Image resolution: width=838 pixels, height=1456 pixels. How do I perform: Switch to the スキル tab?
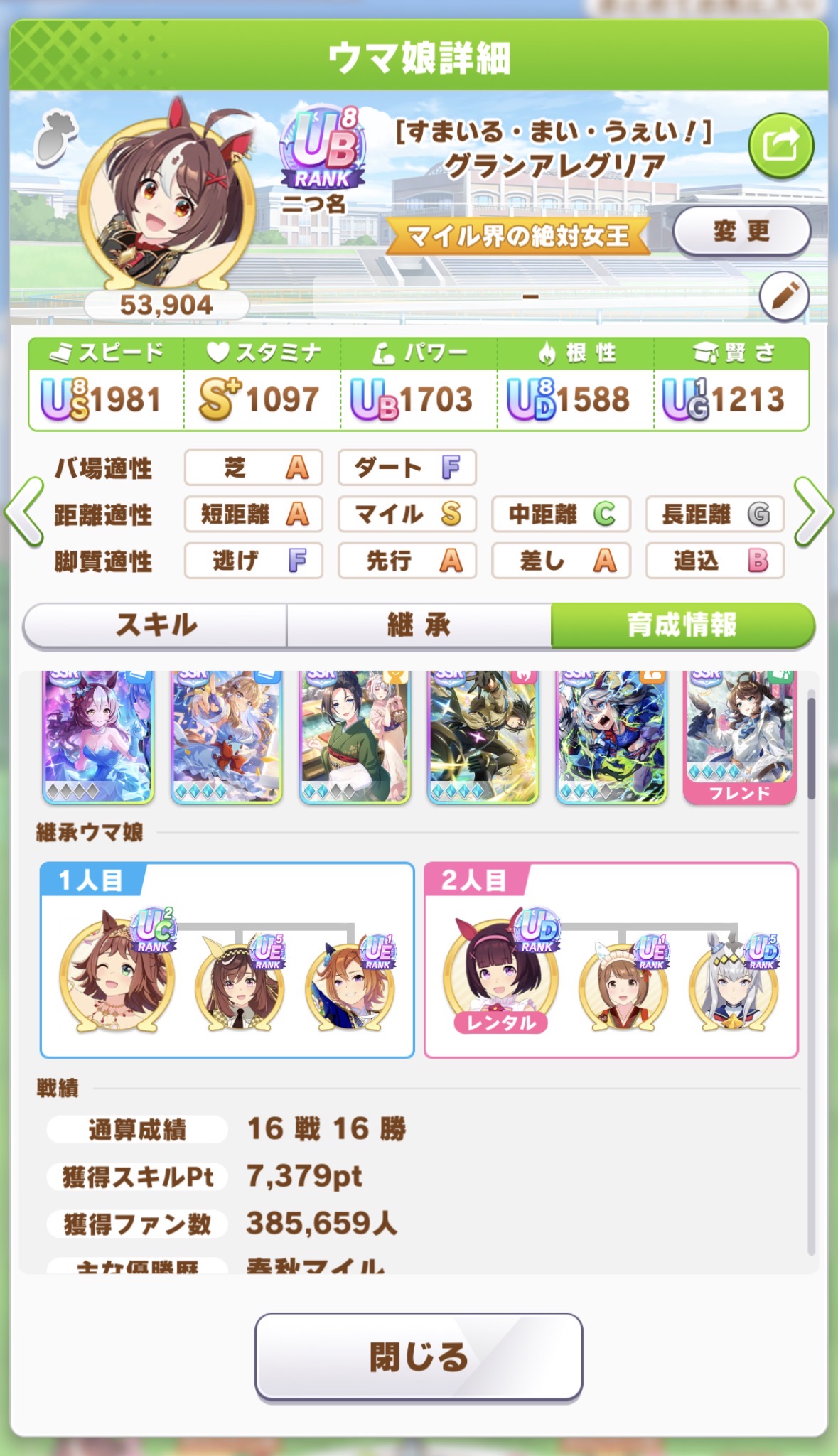(x=156, y=625)
